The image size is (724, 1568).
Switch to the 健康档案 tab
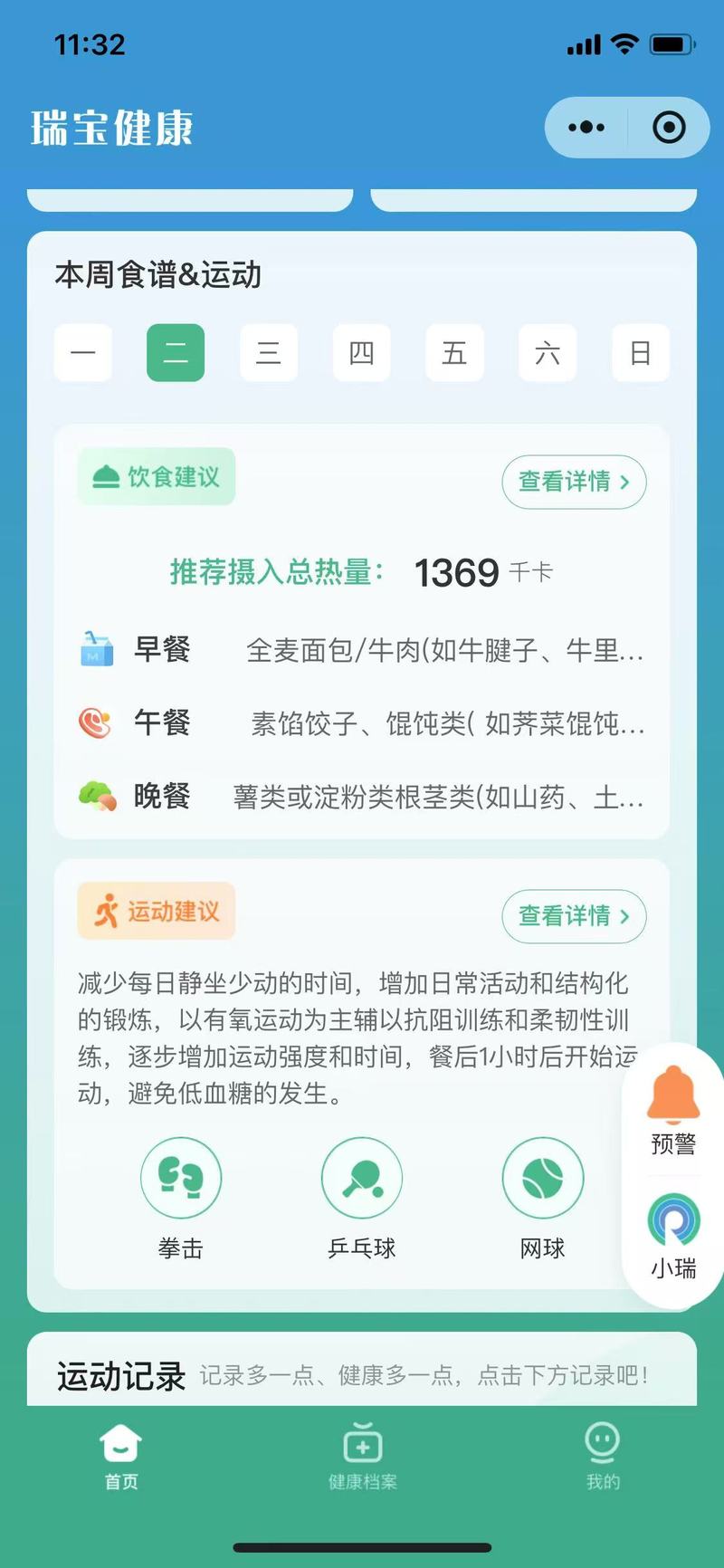click(362, 1454)
